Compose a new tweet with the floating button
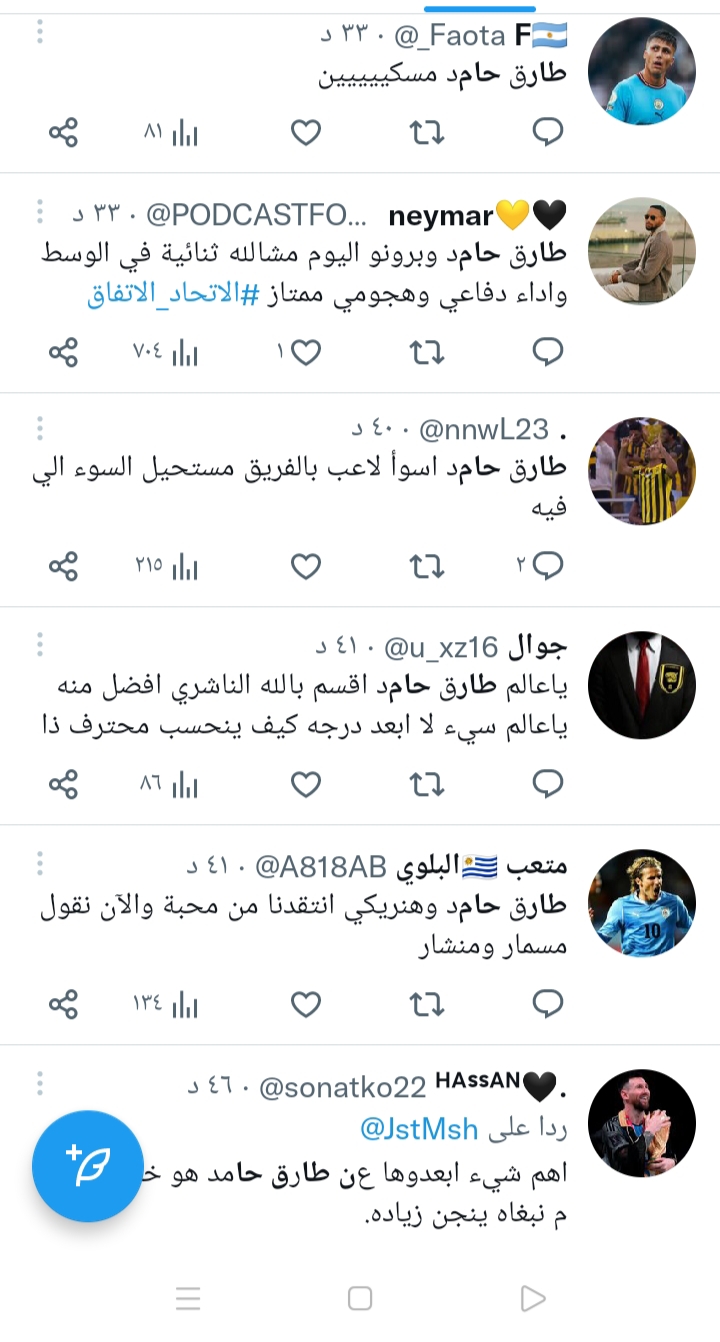 88,1166
